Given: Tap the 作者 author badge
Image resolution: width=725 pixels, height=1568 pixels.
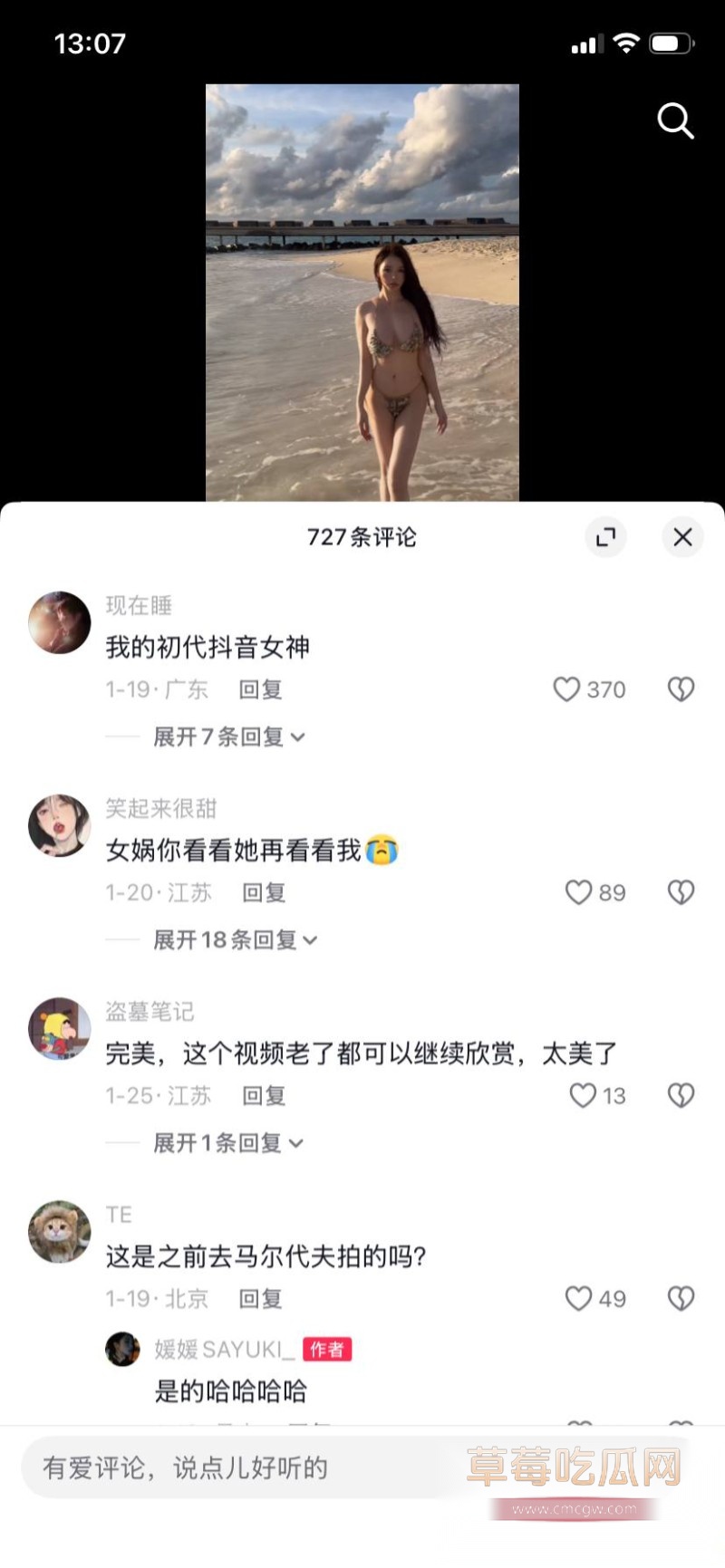Looking at the screenshot, I should (326, 1349).
